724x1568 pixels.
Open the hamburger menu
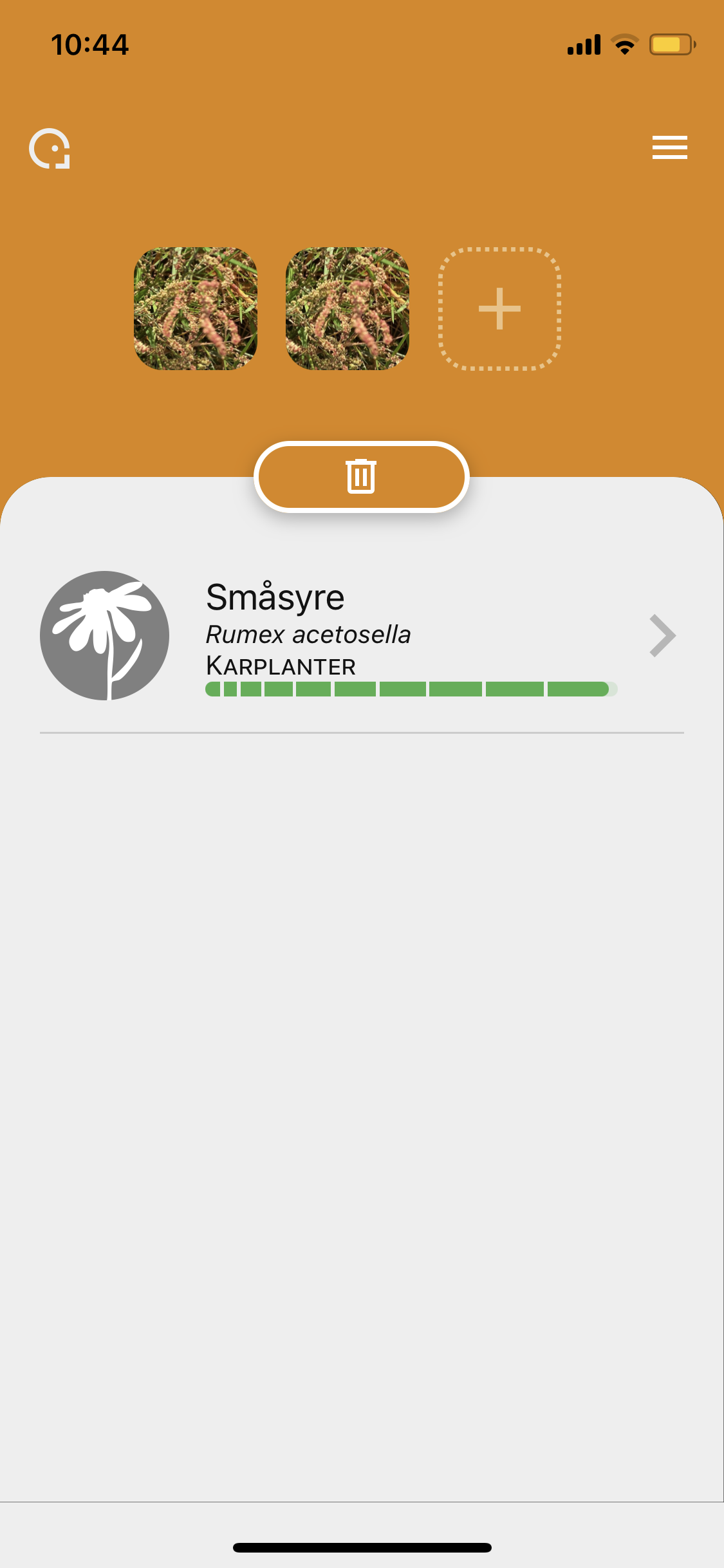point(669,147)
